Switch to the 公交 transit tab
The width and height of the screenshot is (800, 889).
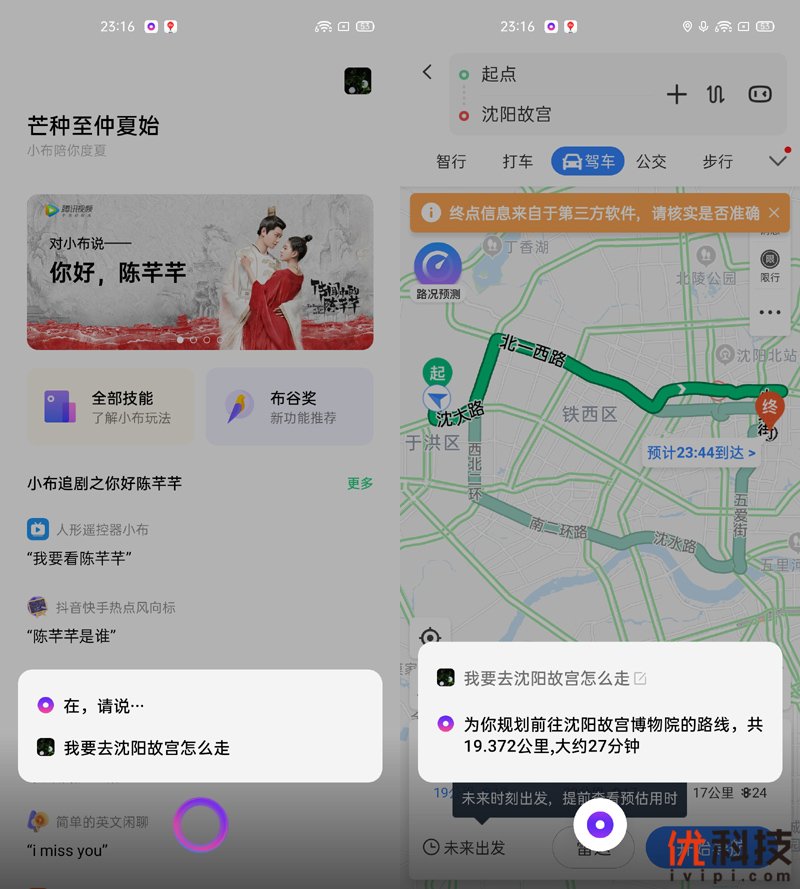click(x=652, y=161)
